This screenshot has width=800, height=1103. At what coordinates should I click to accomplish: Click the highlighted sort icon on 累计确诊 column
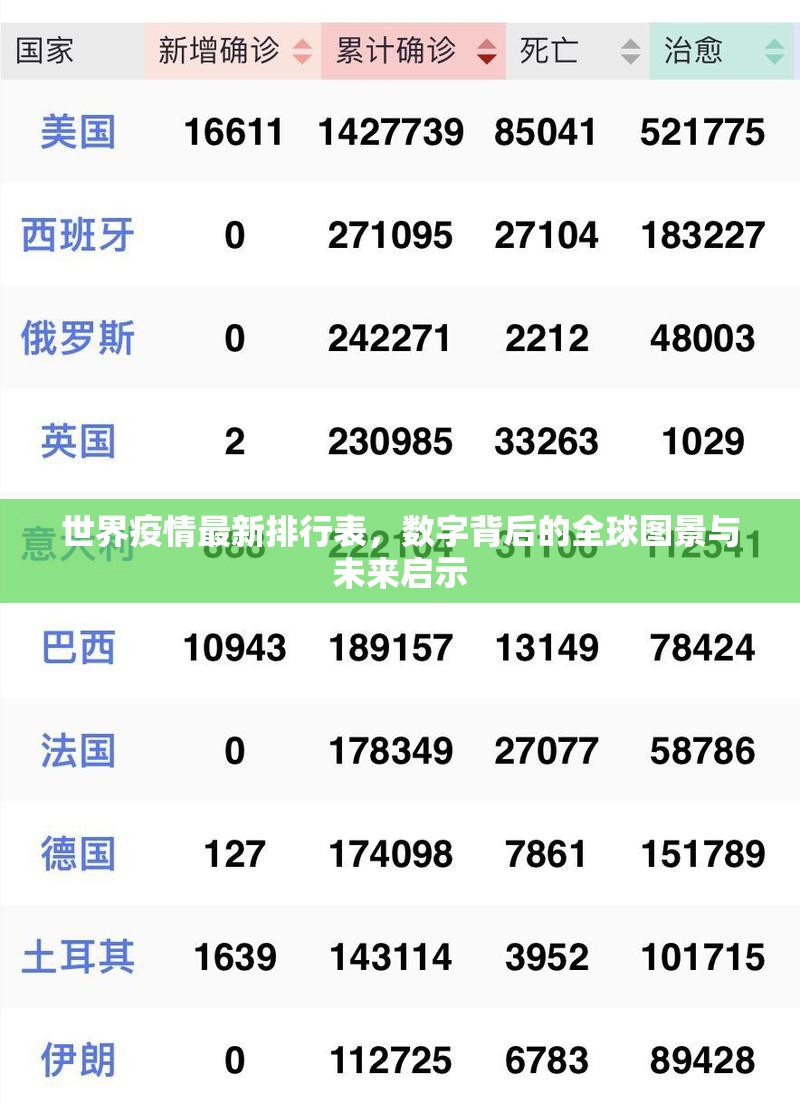click(487, 53)
